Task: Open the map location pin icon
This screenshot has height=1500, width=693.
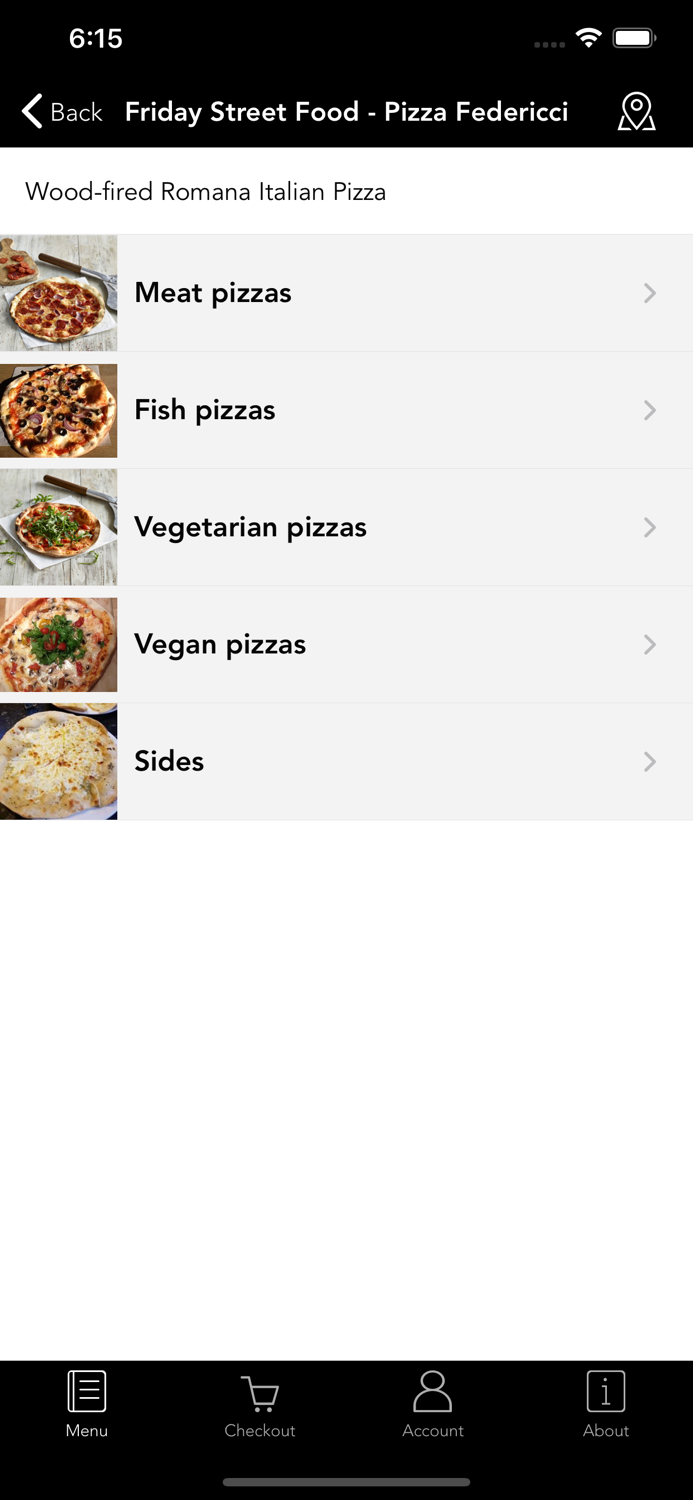Action: (x=636, y=112)
